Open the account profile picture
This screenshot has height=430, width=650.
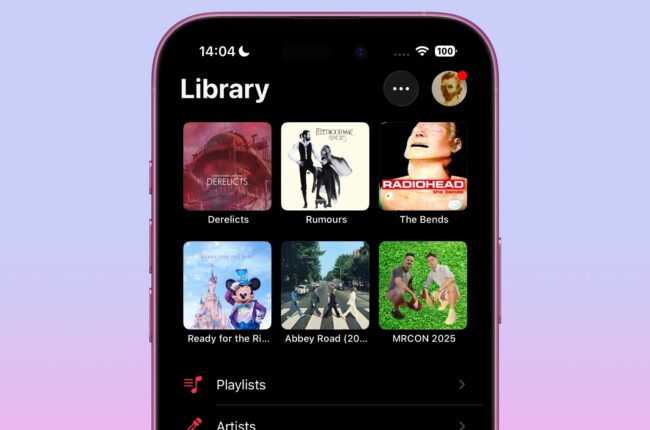(x=449, y=89)
